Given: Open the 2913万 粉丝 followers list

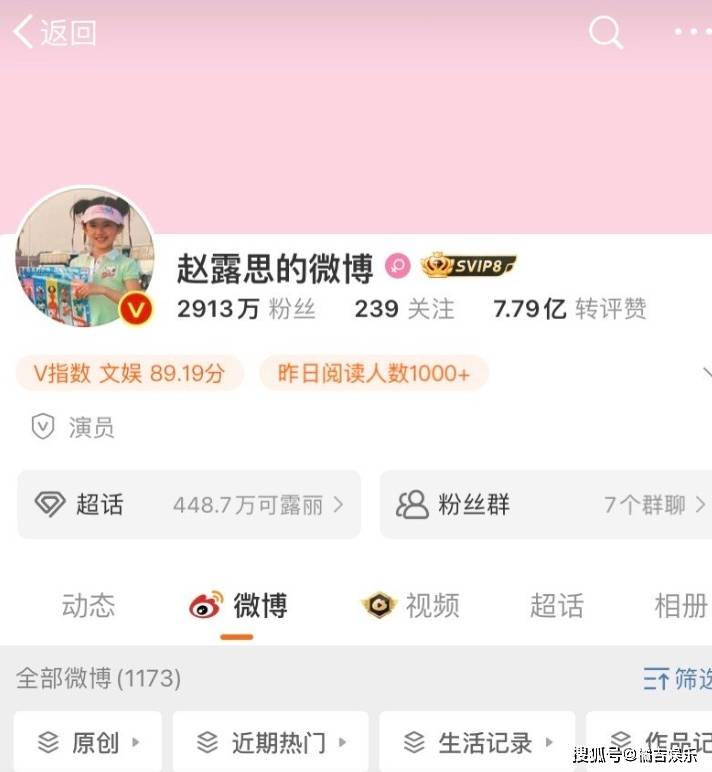Looking at the screenshot, I should [246, 309].
